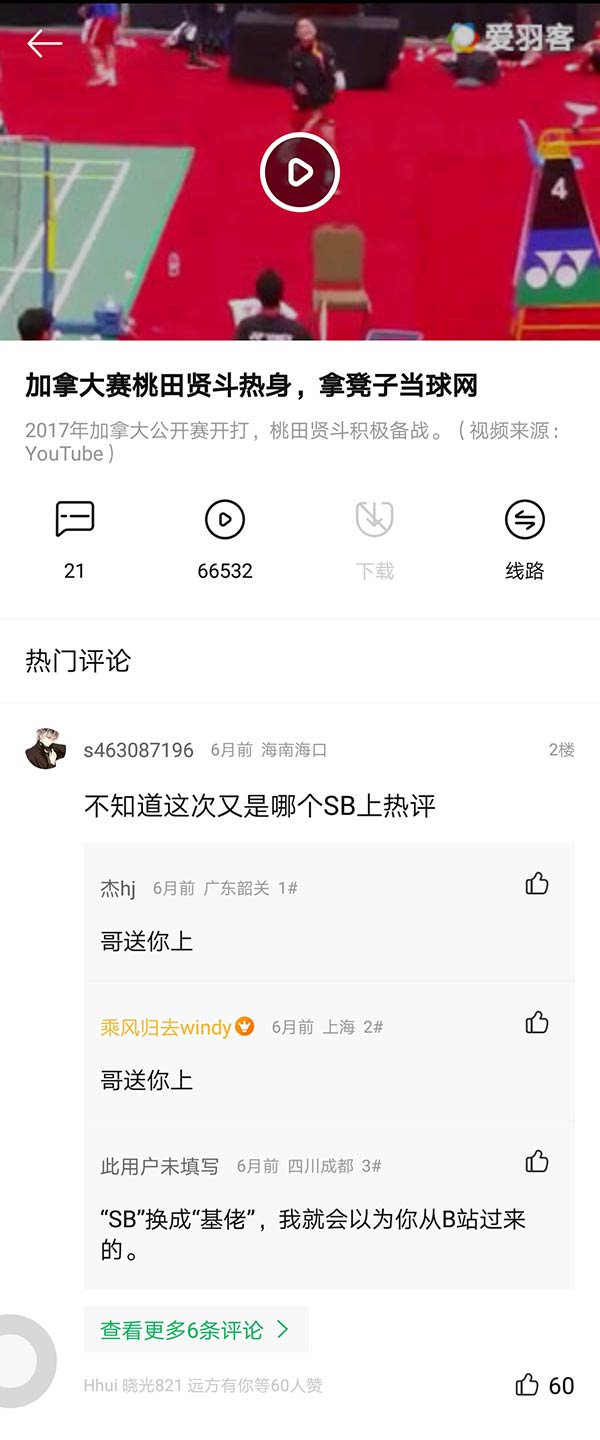Tap the 线路 line switch icon
Image resolution: width=600 pixels, height=1440 pixels.
pyautogui.click(x=524, y=520)
